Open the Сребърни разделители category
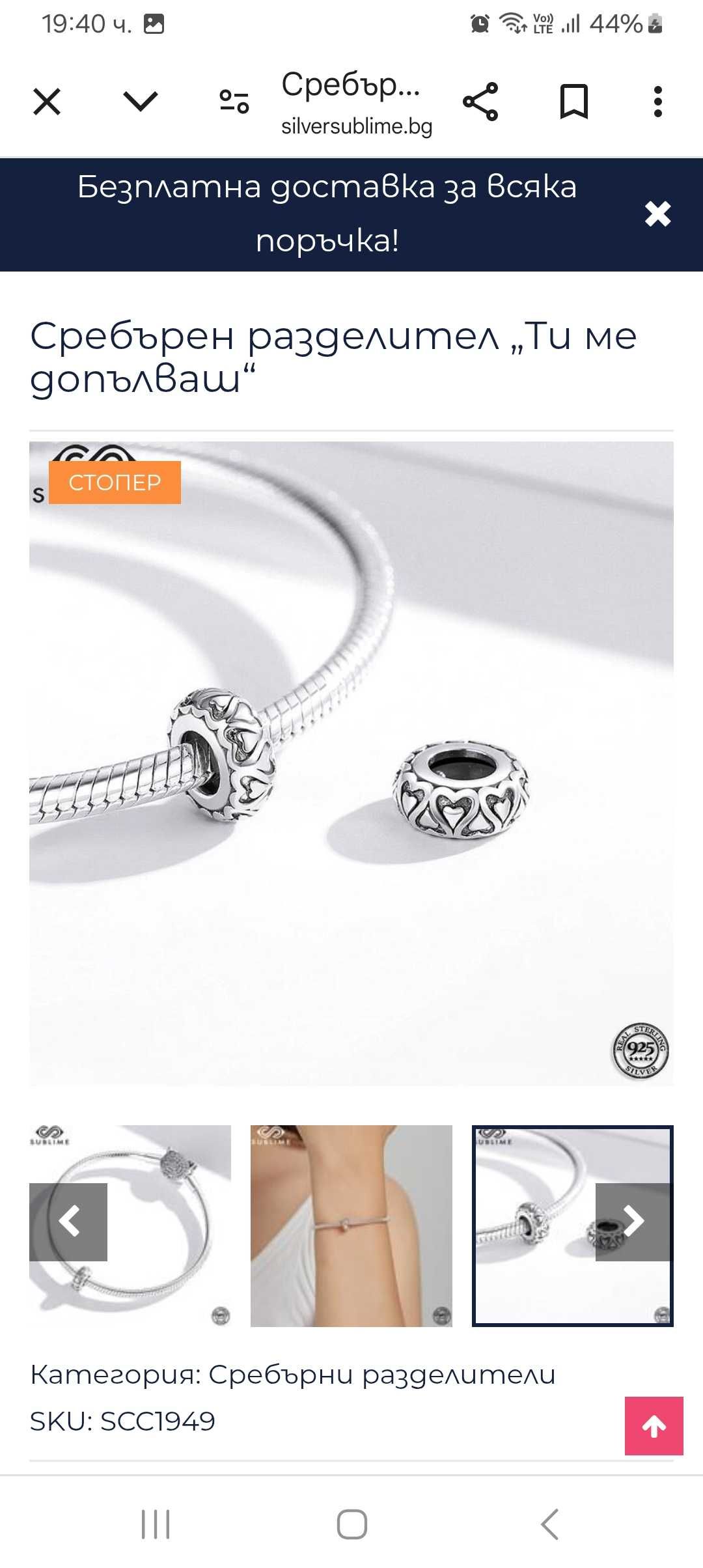The width and height of the screenshot is (703, 1568). pos(381,1375)
